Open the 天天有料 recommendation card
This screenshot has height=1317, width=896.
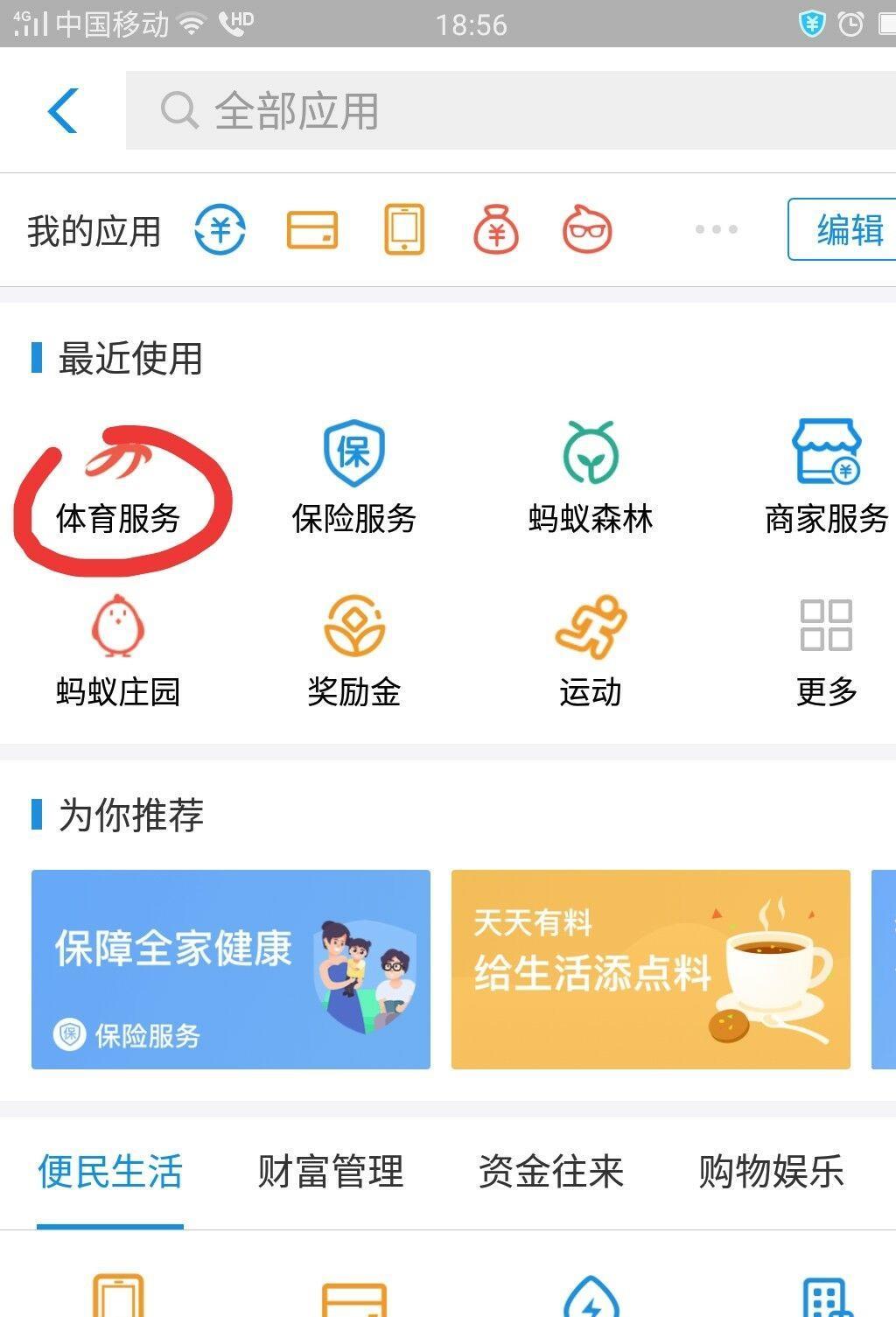pyautogui.click(x=650, y=969)
